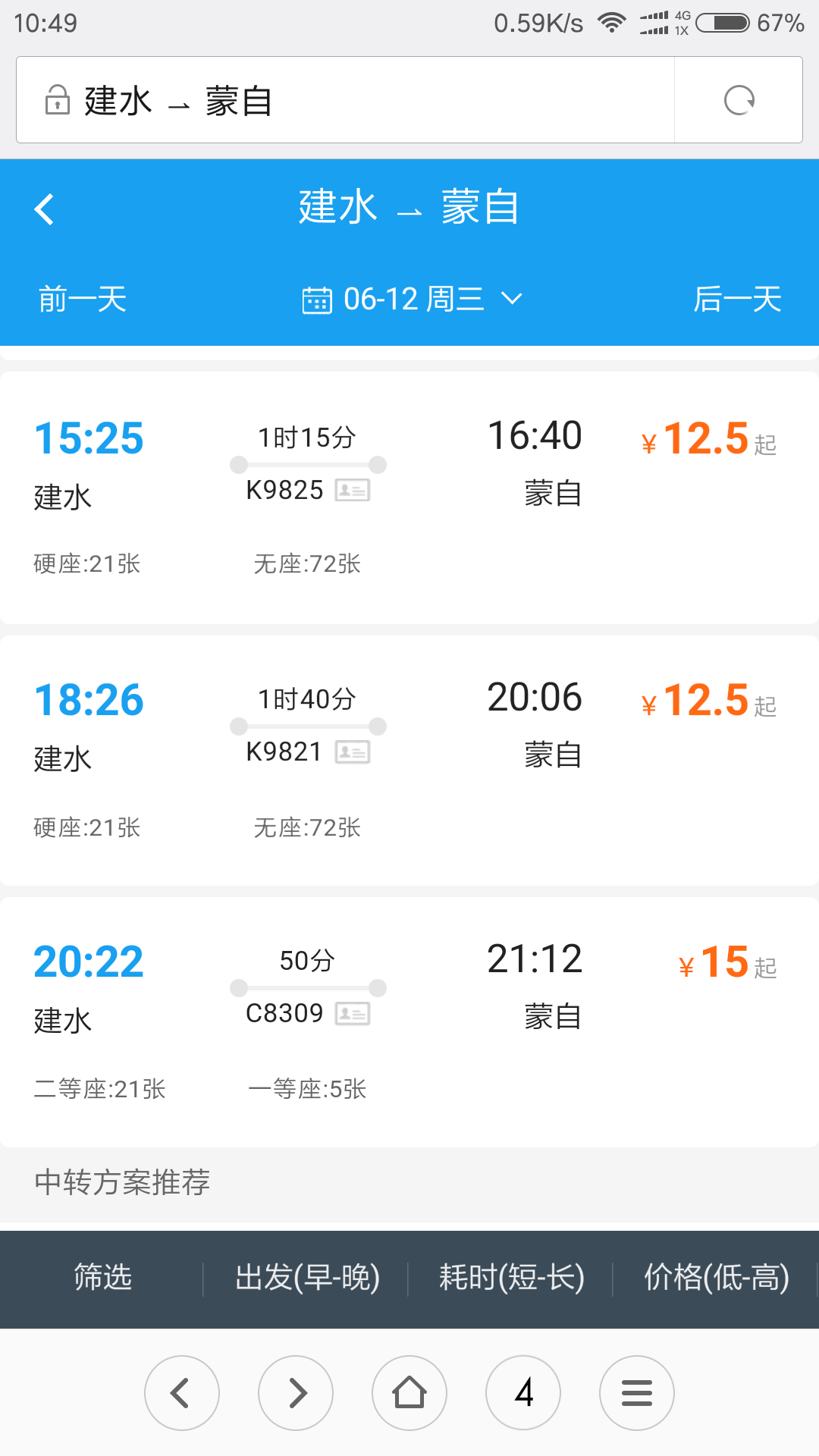This screenshot has width=819, height=1456.
Task: Tap the browser forward button
Action: pos(296,1392)
